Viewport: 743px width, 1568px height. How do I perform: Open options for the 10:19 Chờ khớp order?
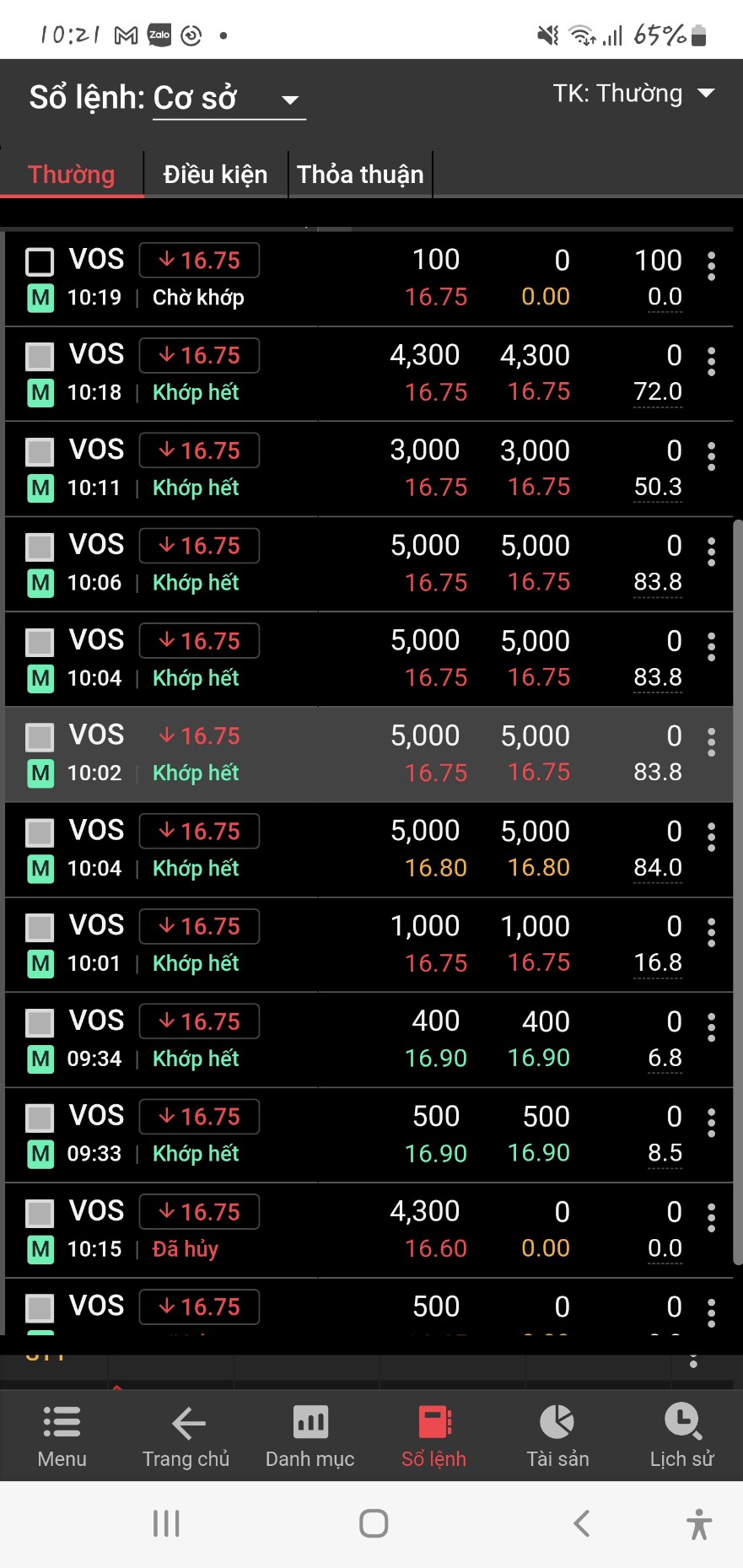click(x=711, y=267)
